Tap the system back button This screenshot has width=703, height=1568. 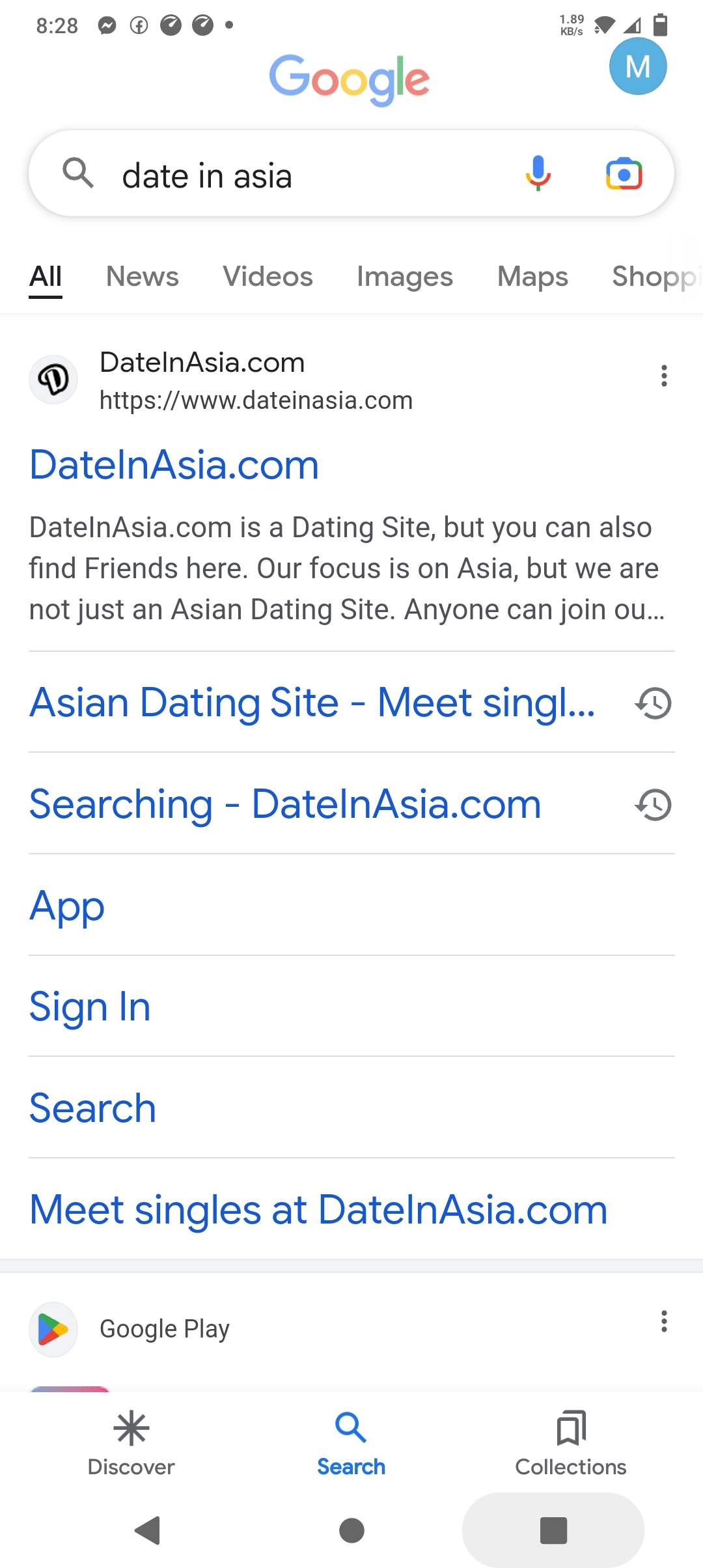click(148, 1530)
